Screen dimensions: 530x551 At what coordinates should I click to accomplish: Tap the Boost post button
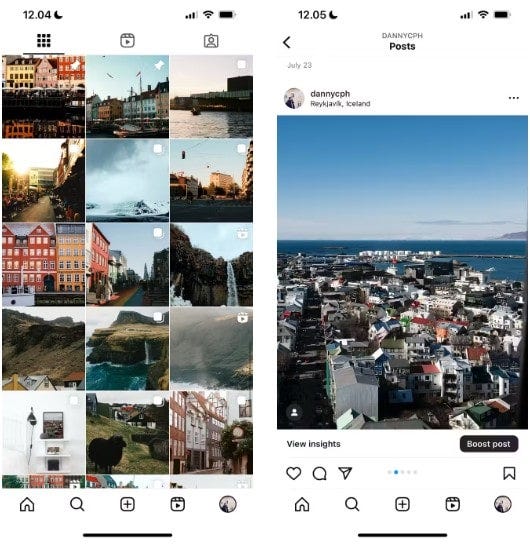(x=489, y=444)
